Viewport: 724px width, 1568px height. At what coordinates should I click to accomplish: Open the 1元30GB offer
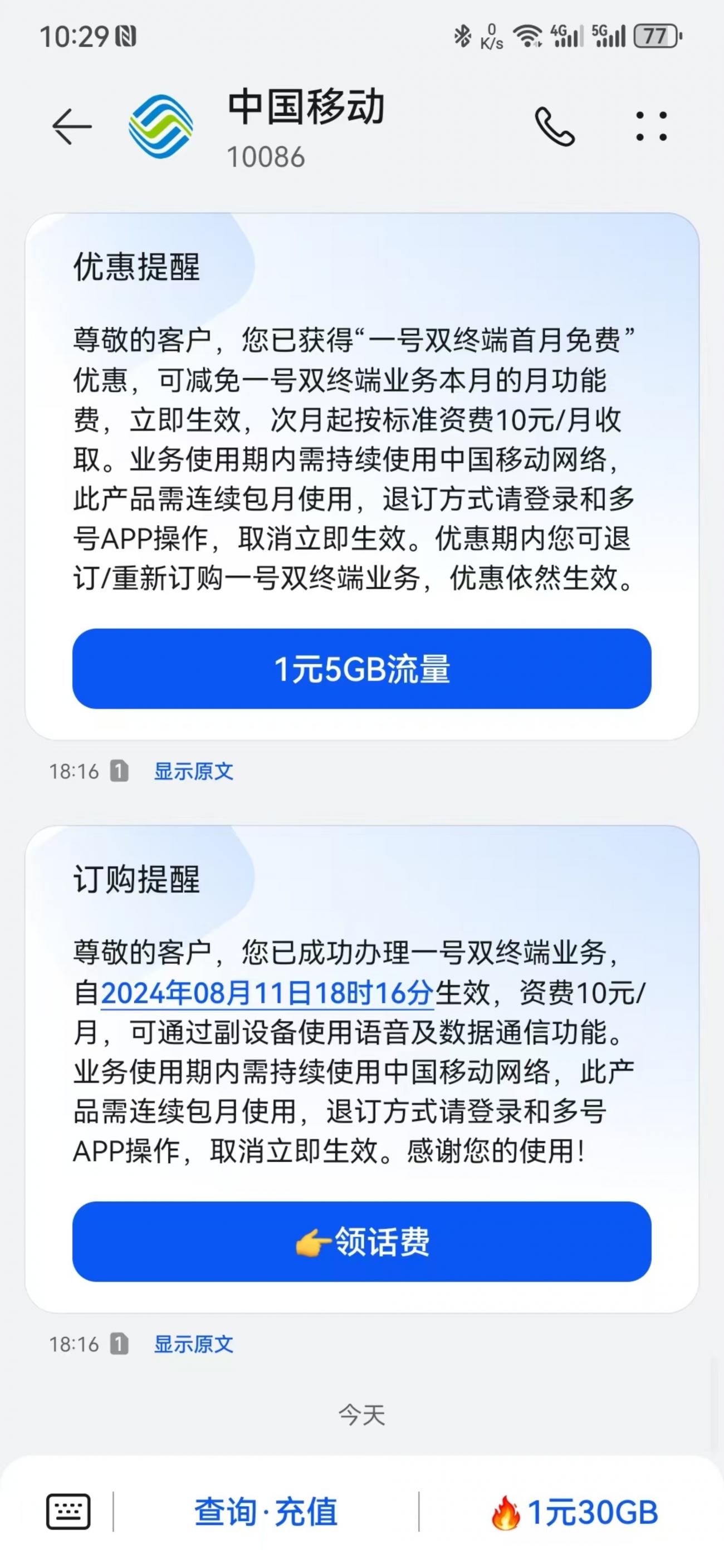(575, 1512)
